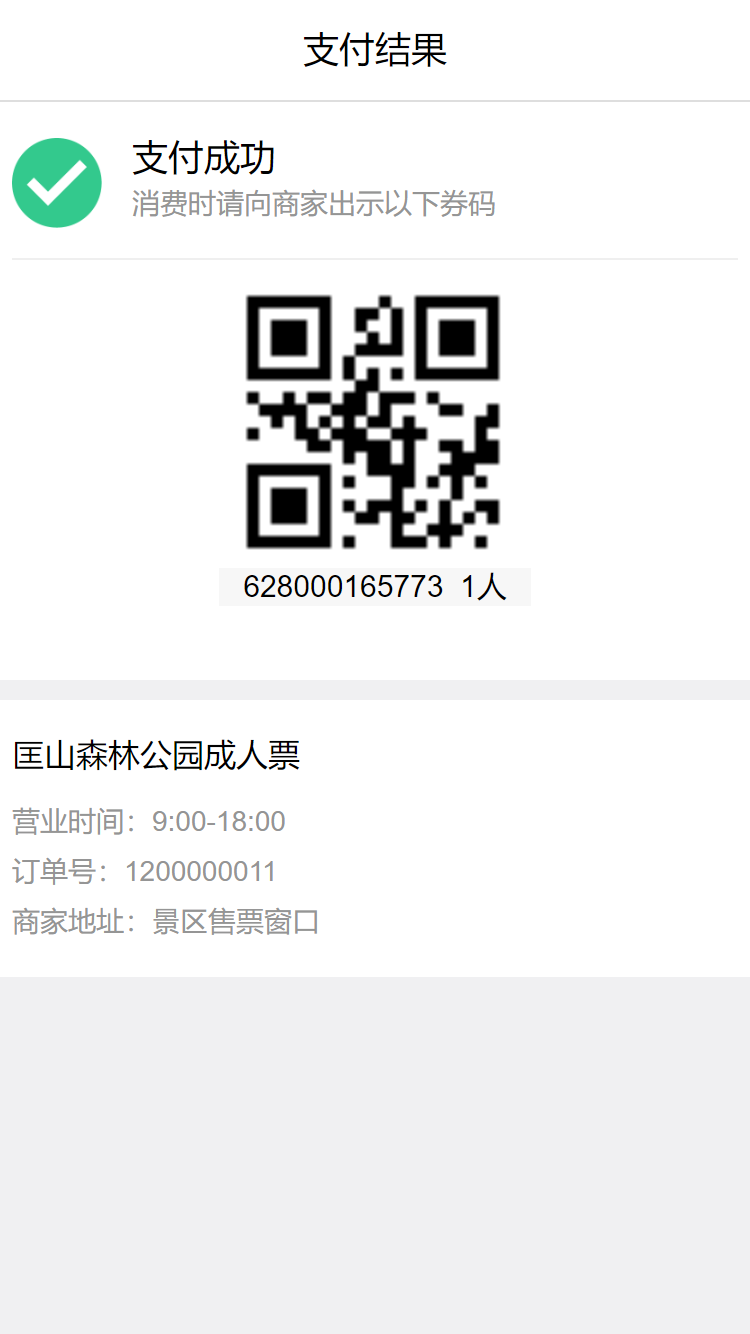Tap the 1人 ticket quantity label
The height and width of the screenshot is (1334, 750).
tap(482, 586)
